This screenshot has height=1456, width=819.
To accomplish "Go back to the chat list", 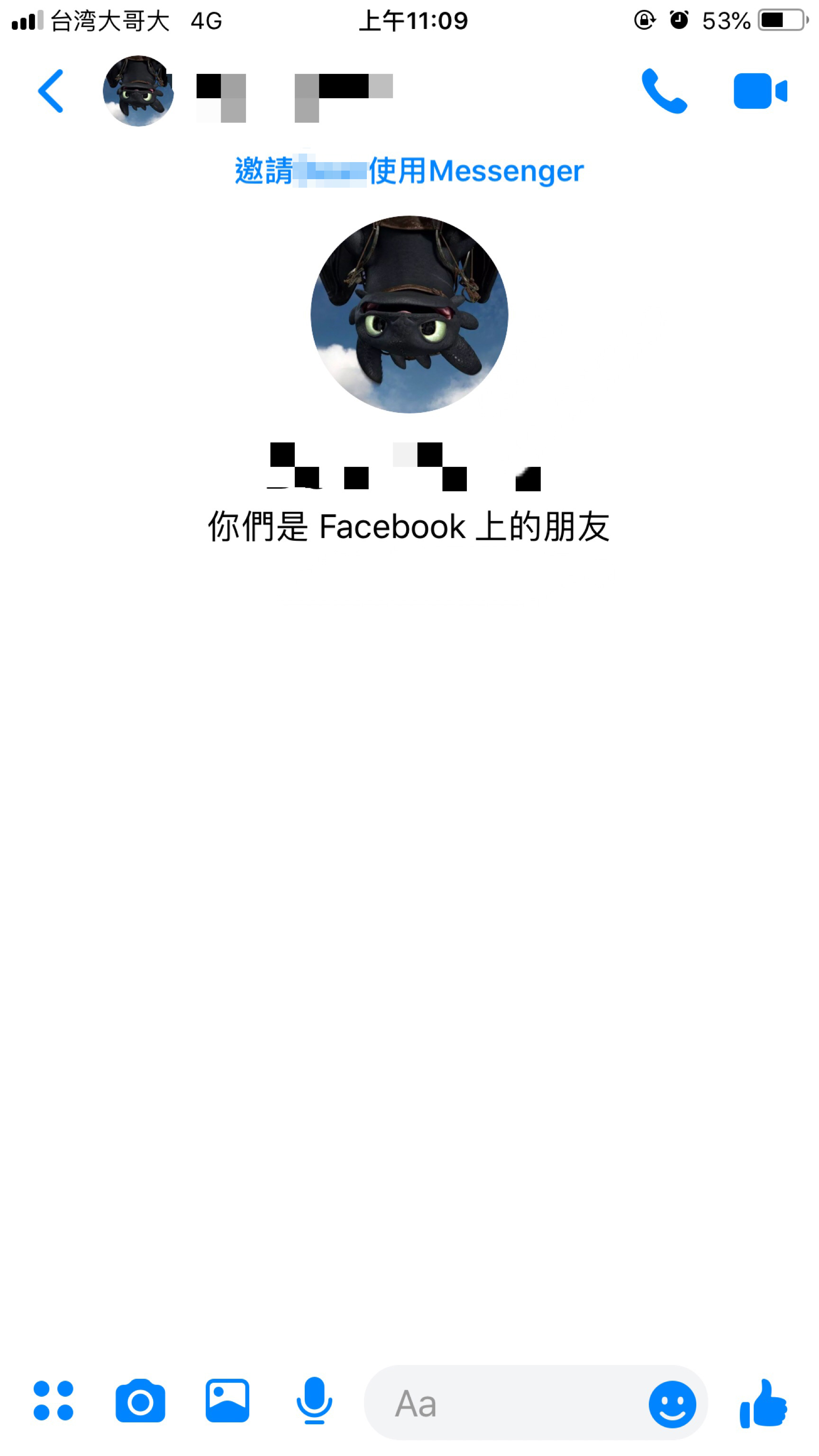I will 51,91.
